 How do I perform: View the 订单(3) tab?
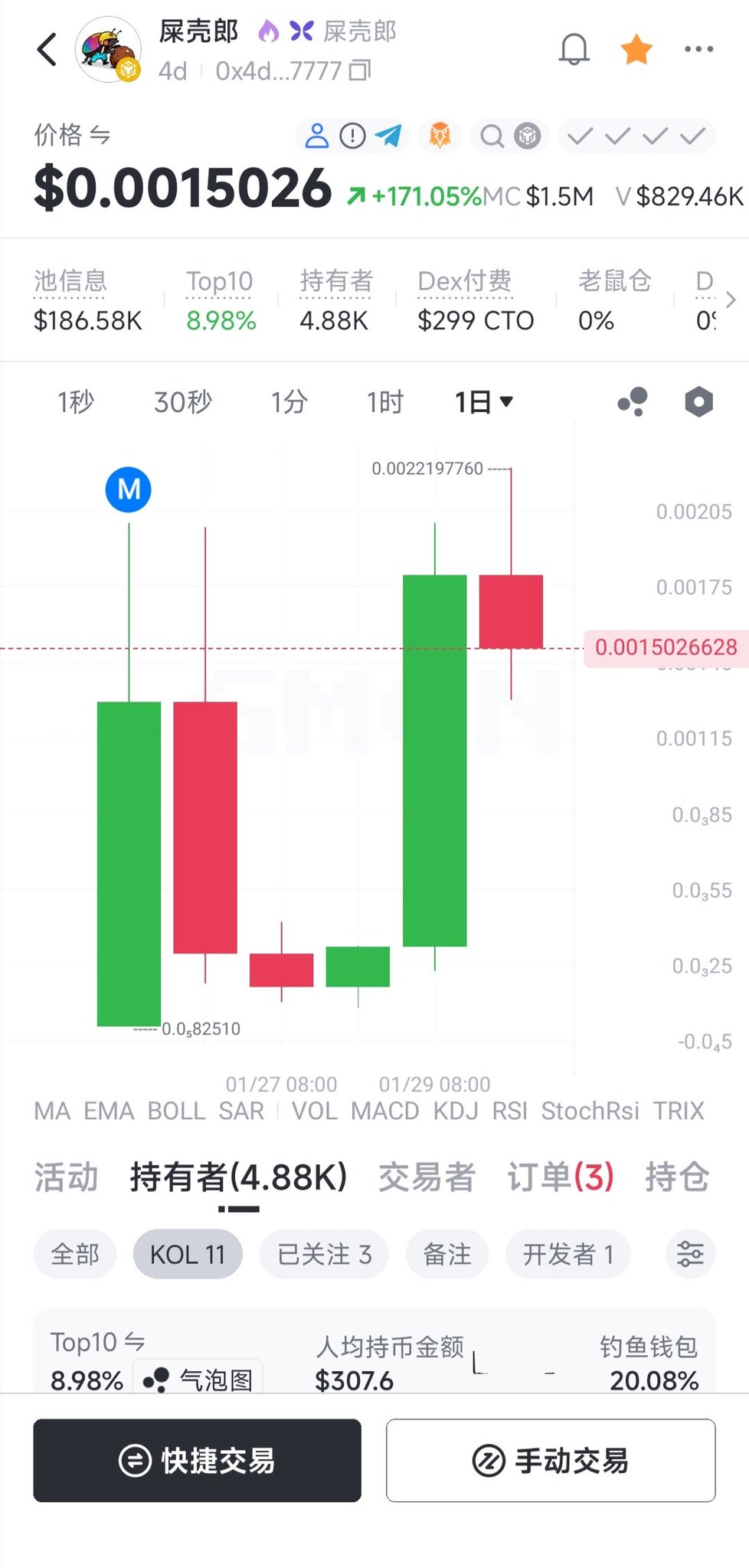(560, 1177)
